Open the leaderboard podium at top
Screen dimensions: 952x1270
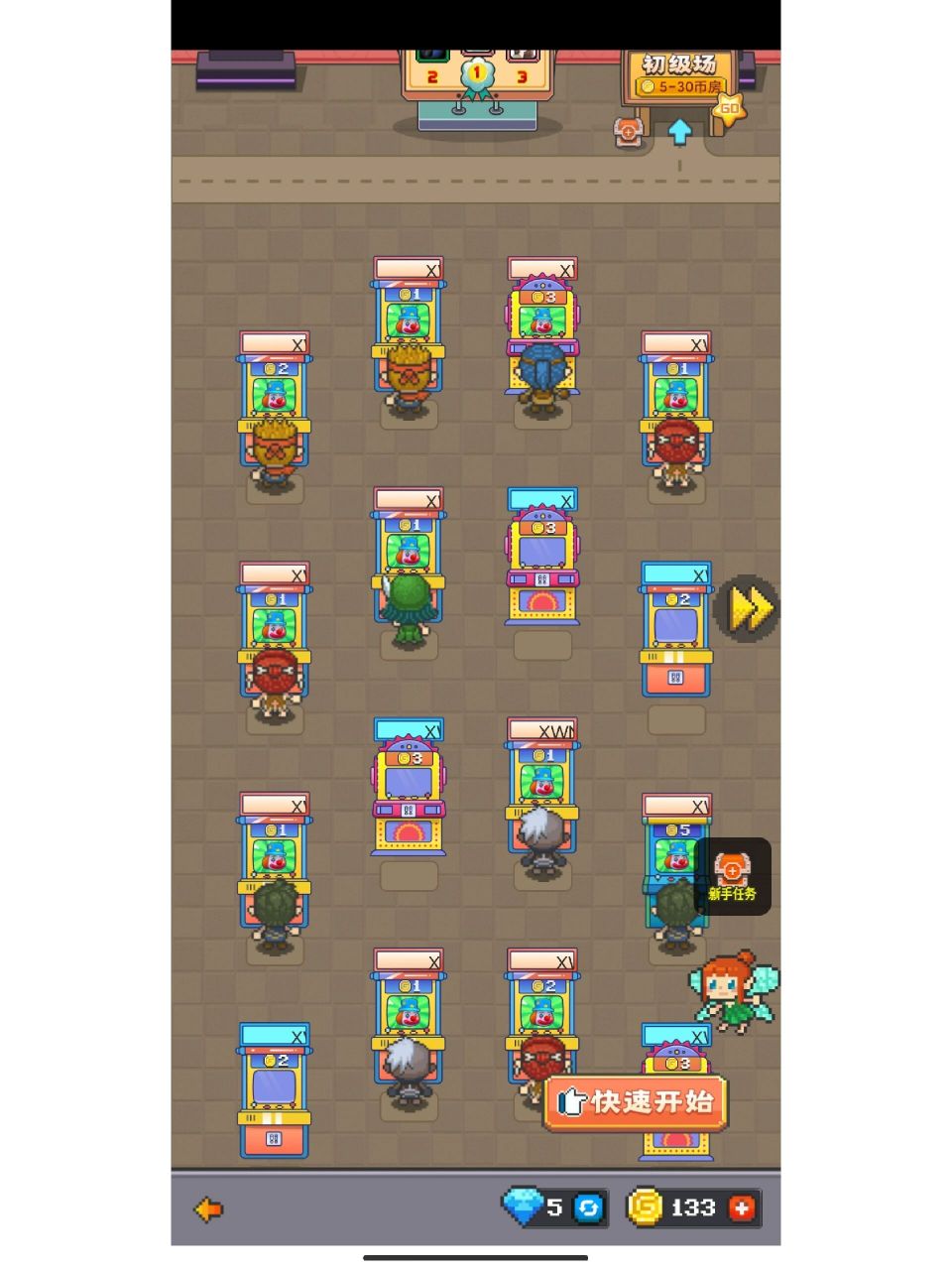click(477, 84)
